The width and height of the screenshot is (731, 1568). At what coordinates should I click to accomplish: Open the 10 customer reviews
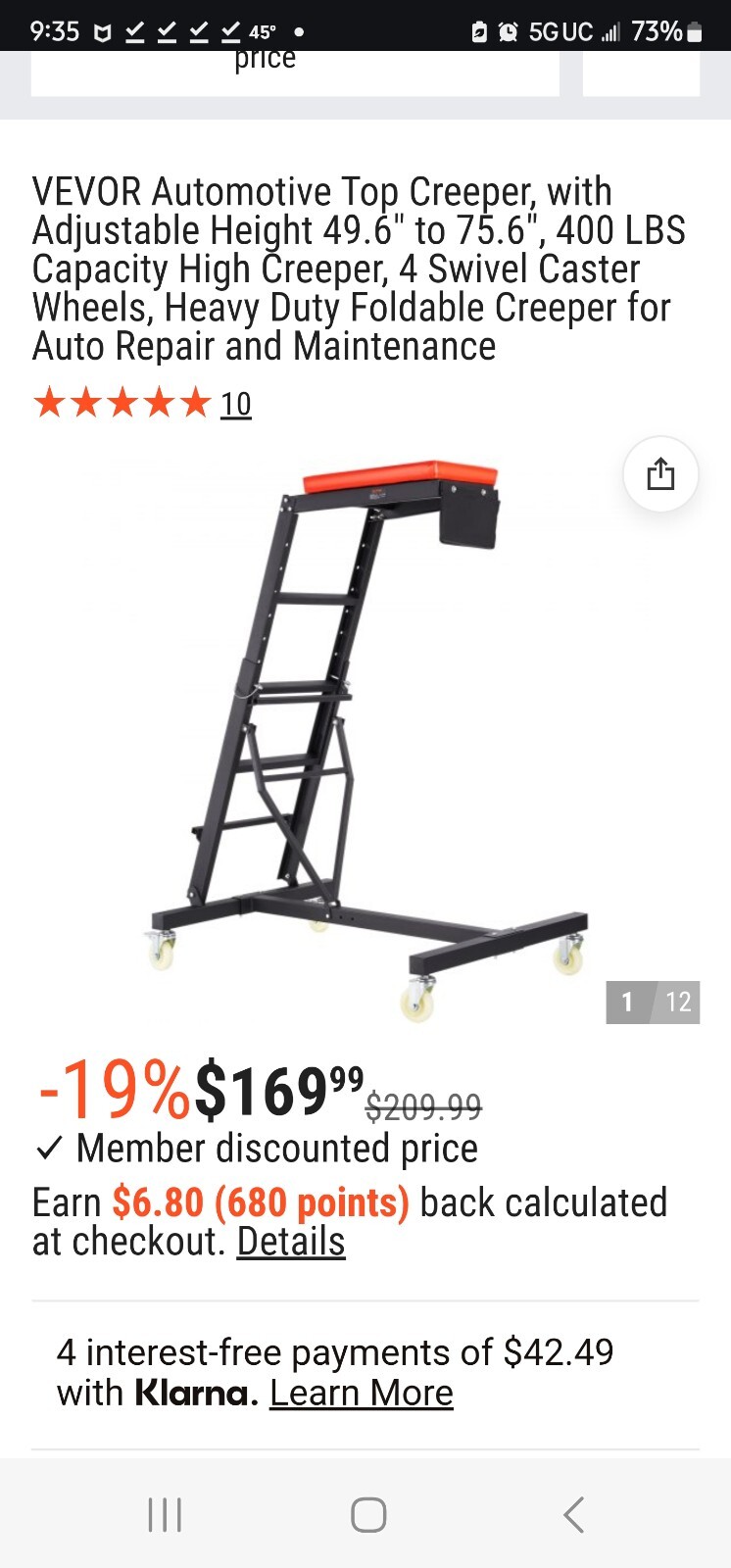point(236,404)
